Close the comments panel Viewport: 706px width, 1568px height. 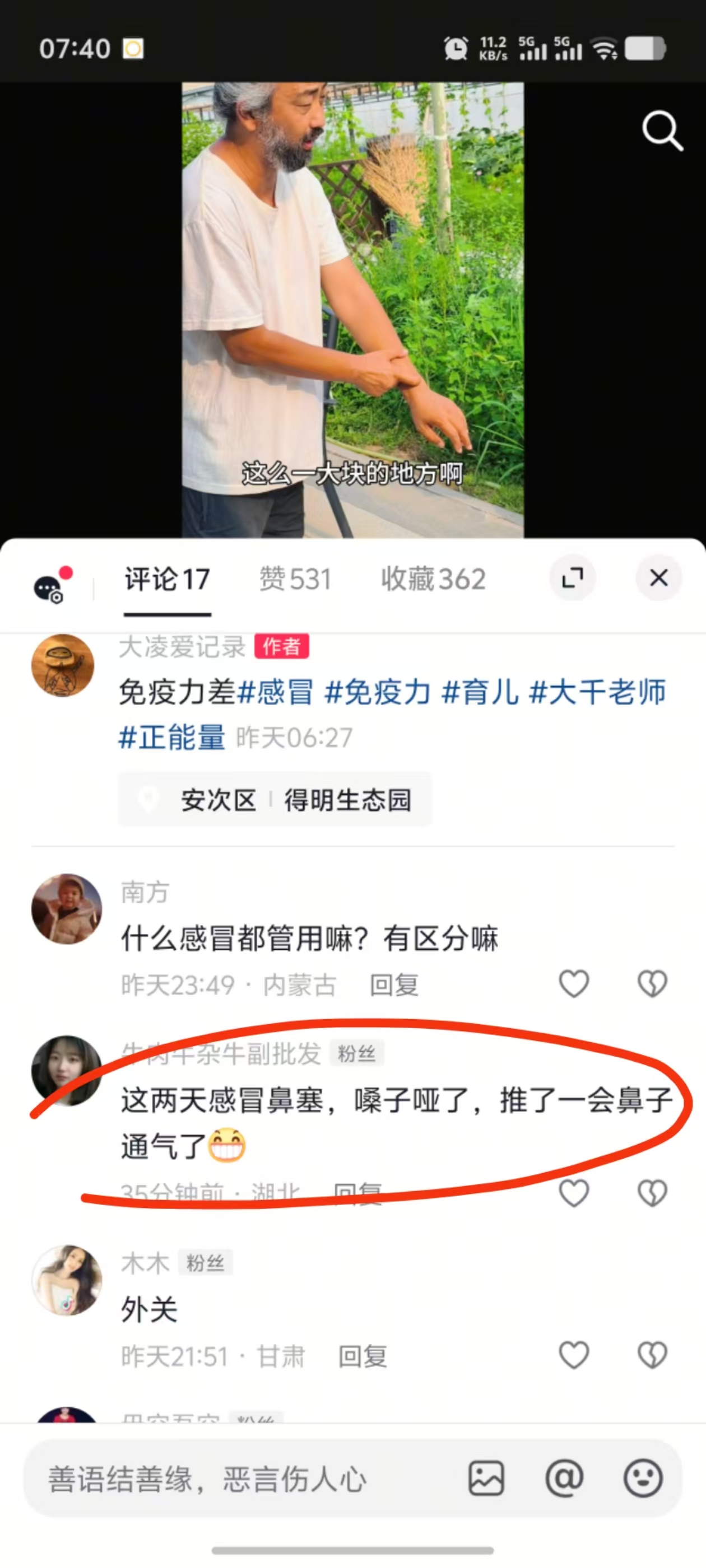click(658, 578)
